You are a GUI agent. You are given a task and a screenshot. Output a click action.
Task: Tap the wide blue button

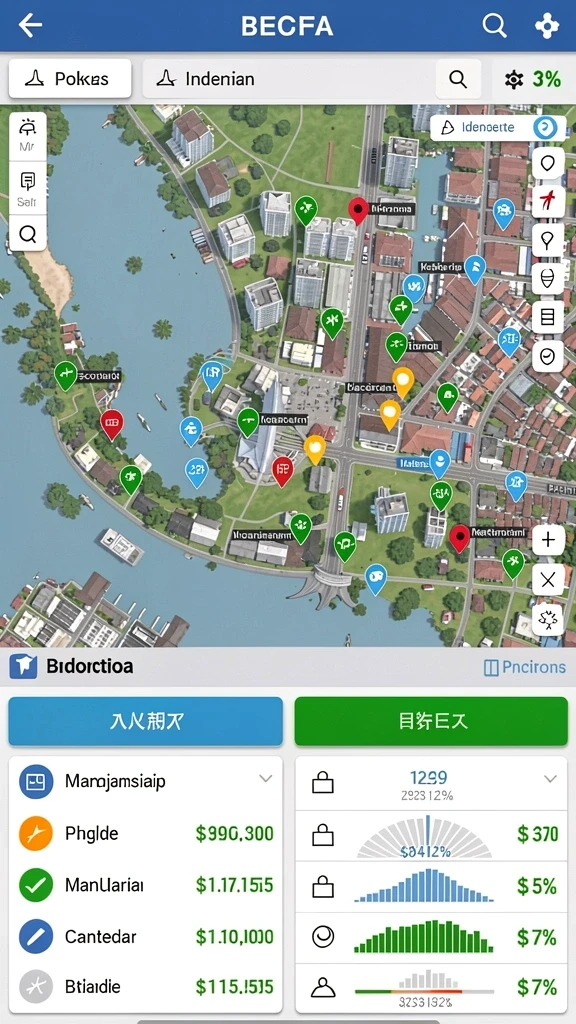click(146, 721)
